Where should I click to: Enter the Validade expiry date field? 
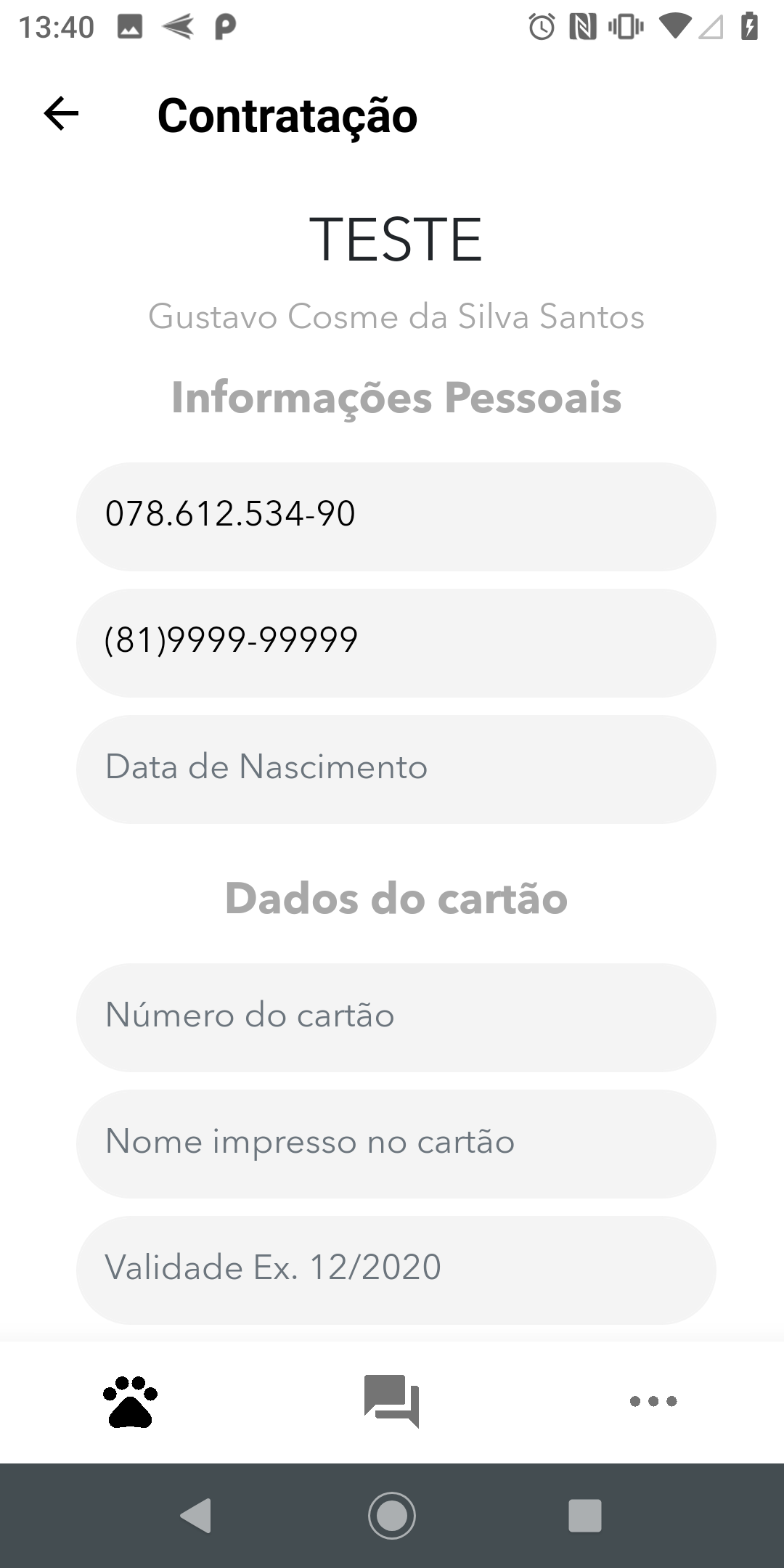tap(396, 1270)
